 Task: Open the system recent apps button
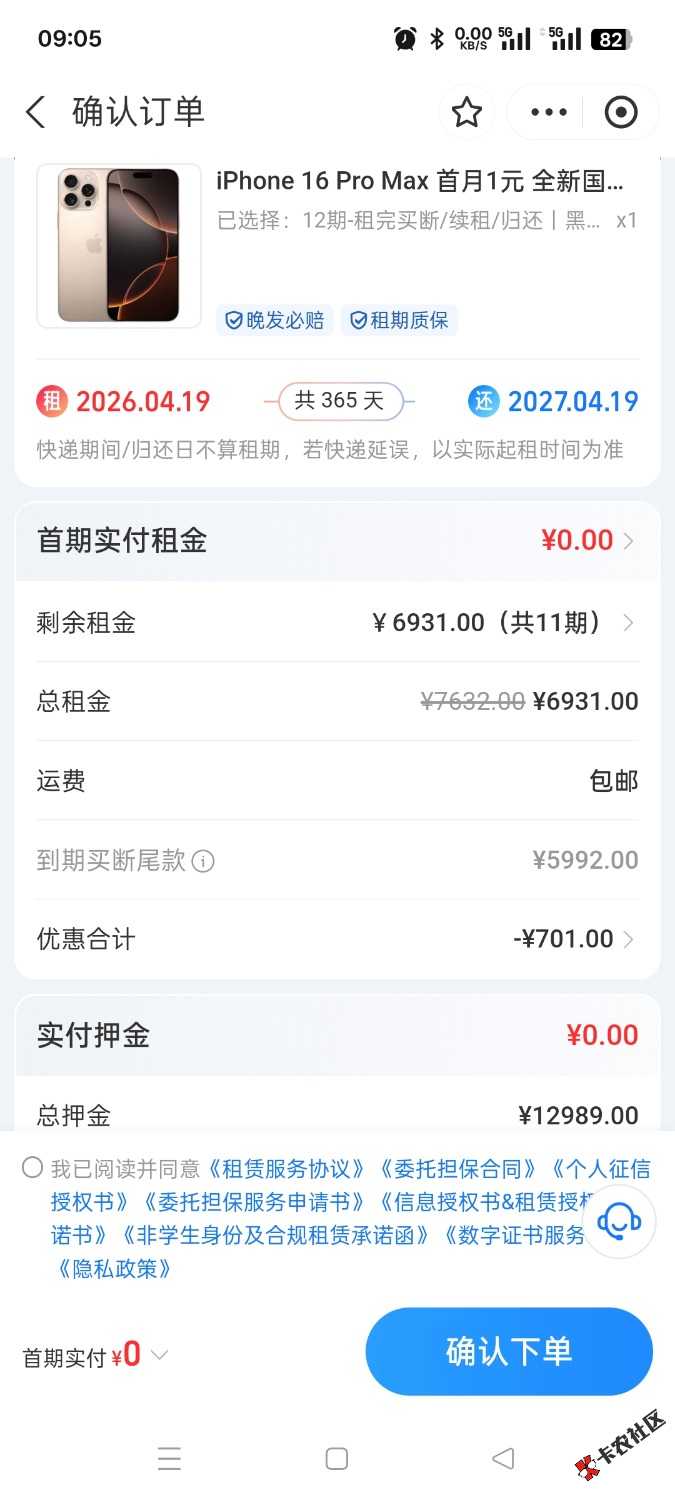[x=169, y=1459]
